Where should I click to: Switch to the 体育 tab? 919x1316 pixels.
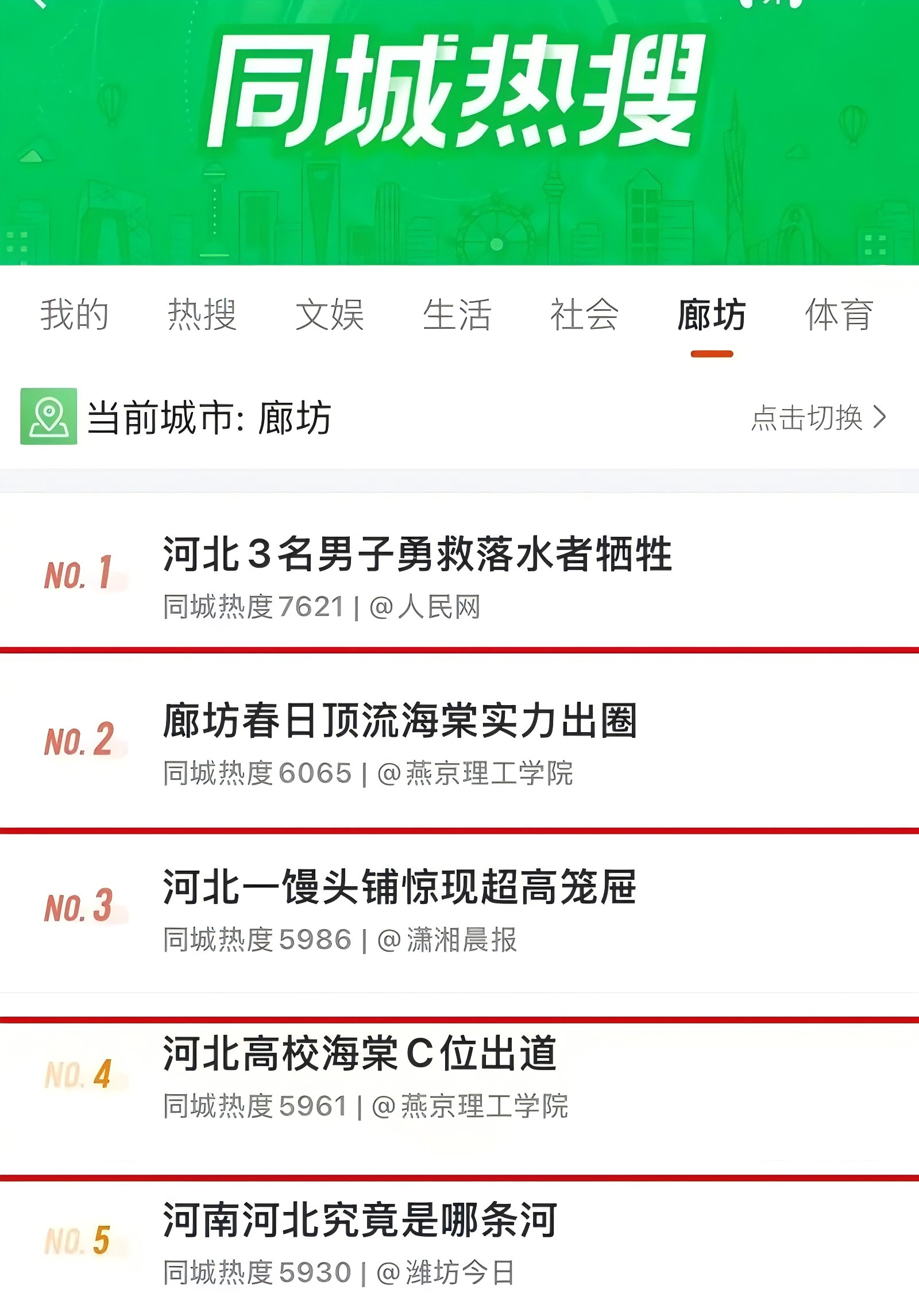pyautogui.click(x=839, y=315)
